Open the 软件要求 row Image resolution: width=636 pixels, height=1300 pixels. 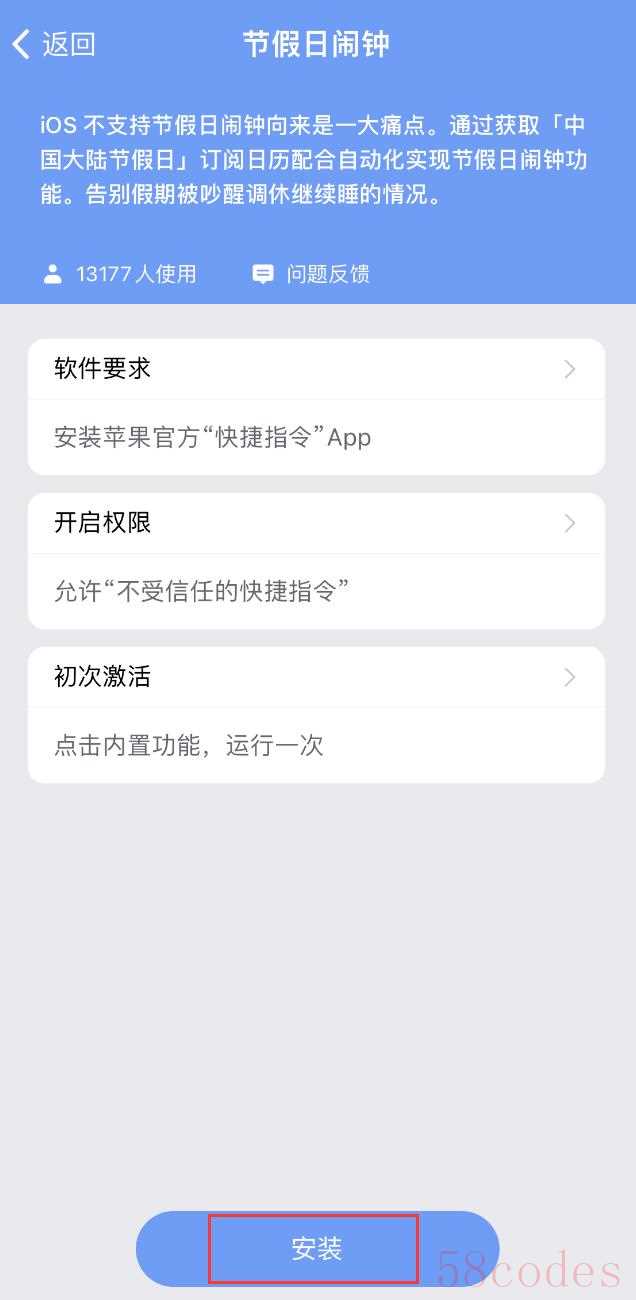point(316,369)
